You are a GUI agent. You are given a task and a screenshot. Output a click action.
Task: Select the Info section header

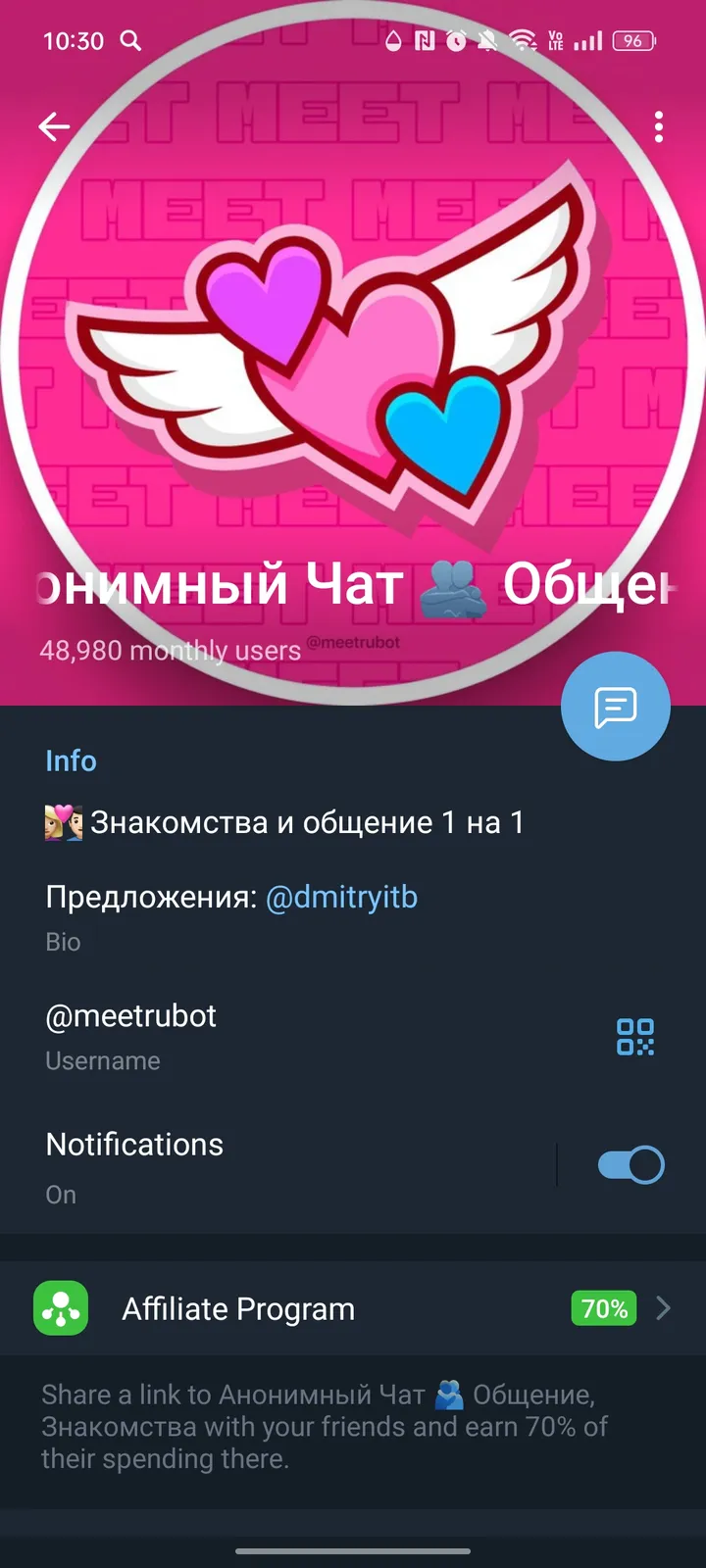coord(71,760)
